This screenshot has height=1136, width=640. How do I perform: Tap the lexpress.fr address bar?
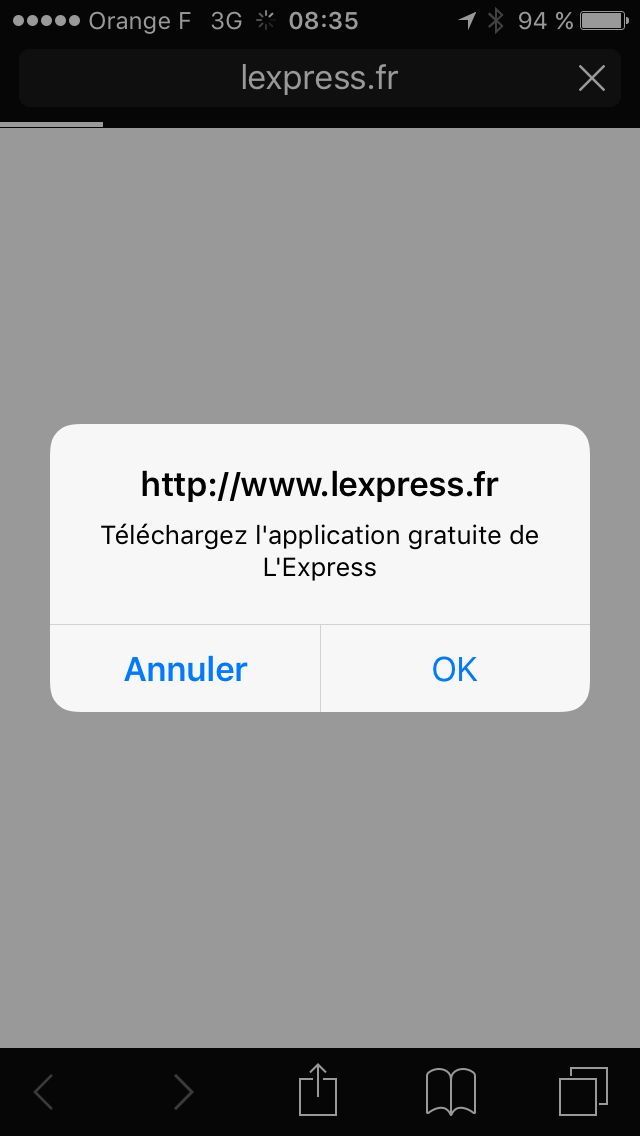click(319, 78)
